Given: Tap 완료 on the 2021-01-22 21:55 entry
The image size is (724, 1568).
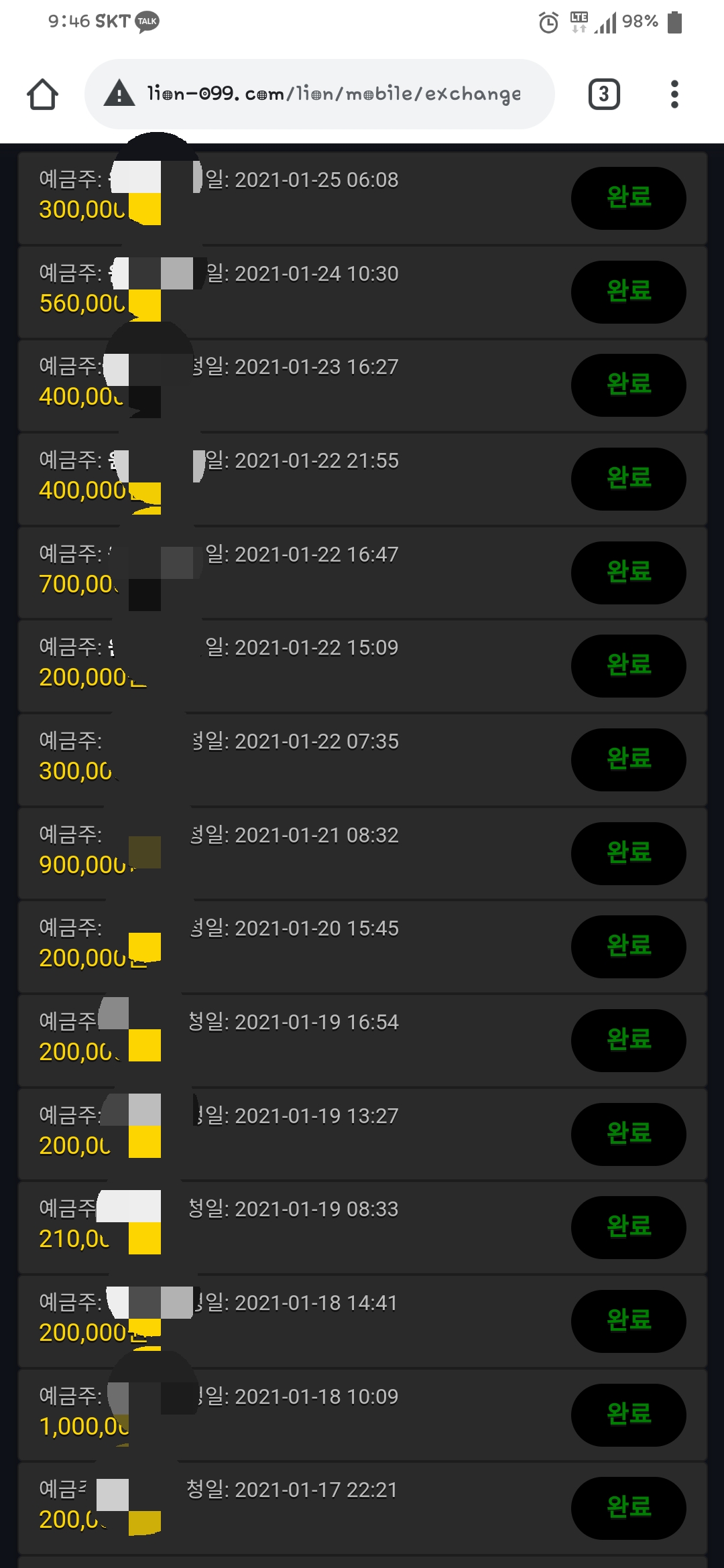Looking at the screenshot, I should tap(628, 478).
